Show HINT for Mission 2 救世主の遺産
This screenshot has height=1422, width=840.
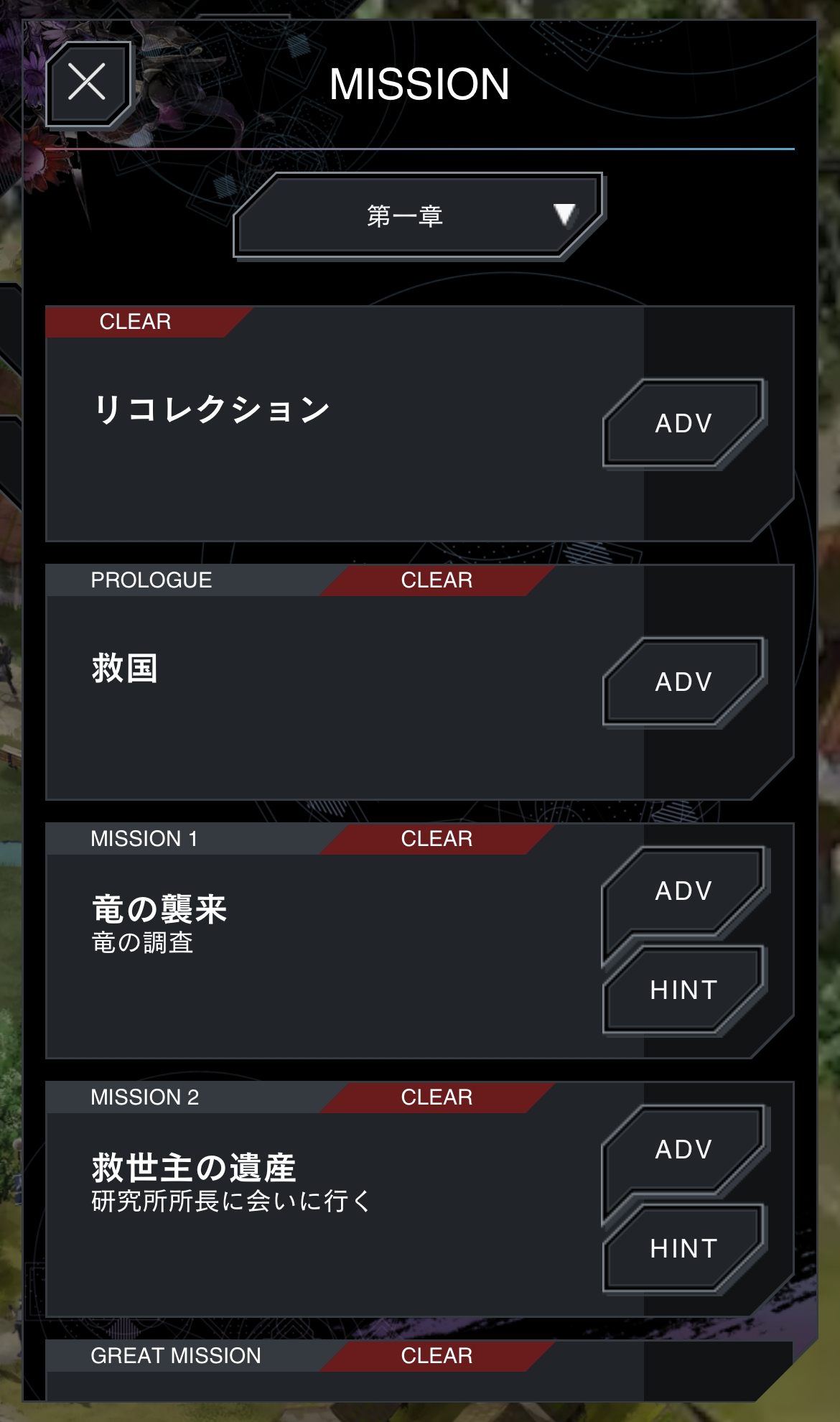click(x=684, y=1249)
